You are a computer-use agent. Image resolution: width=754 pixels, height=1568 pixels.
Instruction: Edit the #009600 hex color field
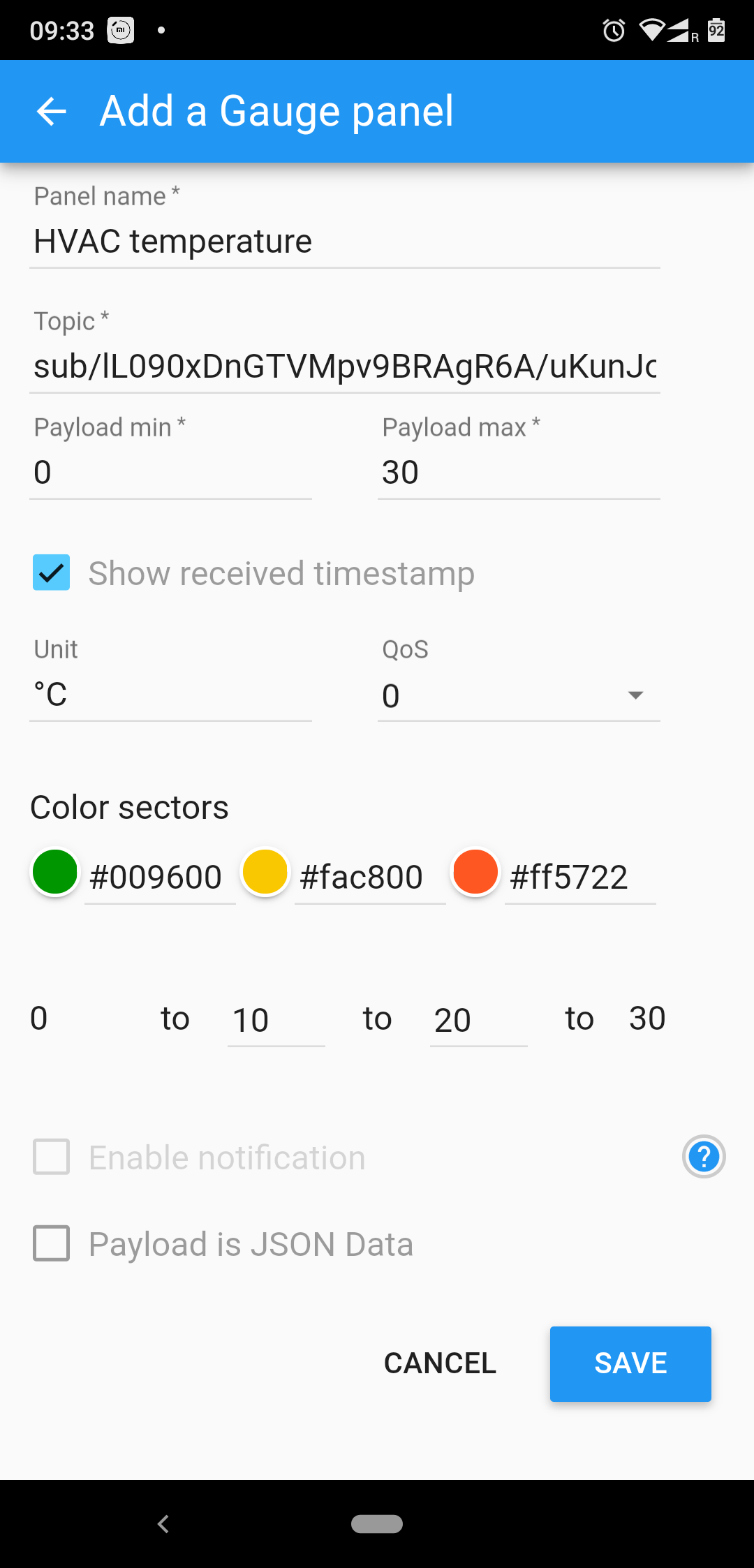159,878
